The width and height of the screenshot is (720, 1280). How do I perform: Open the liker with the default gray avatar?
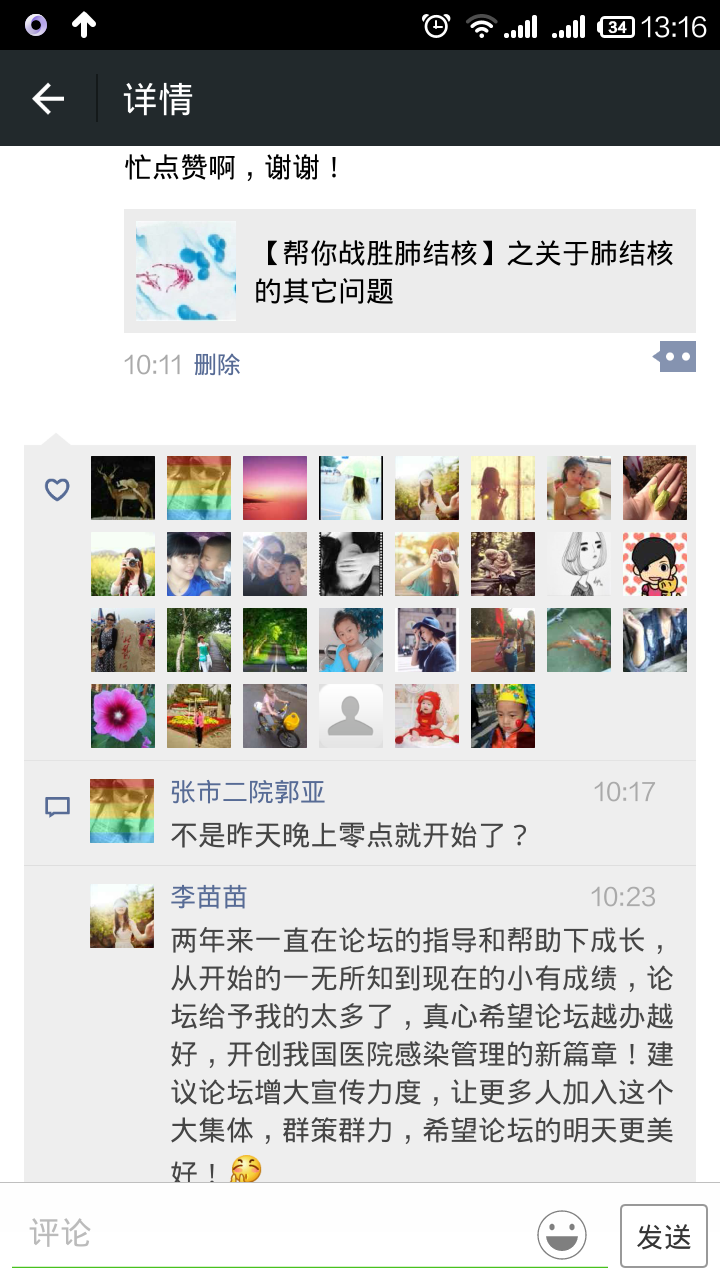pos(351,716)
